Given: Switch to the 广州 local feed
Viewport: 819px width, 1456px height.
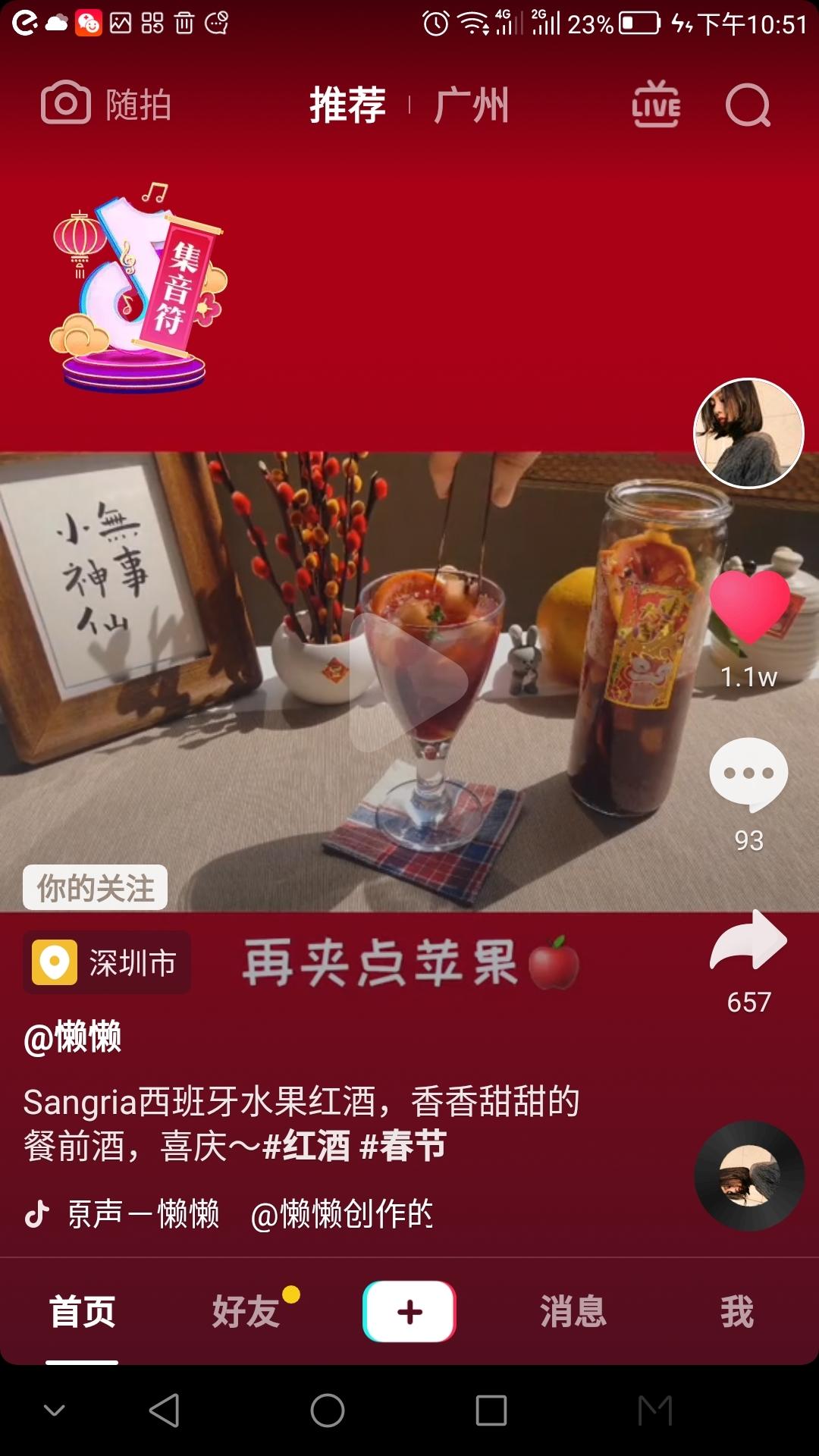Looking at the screenshot, I should point(471,105).
